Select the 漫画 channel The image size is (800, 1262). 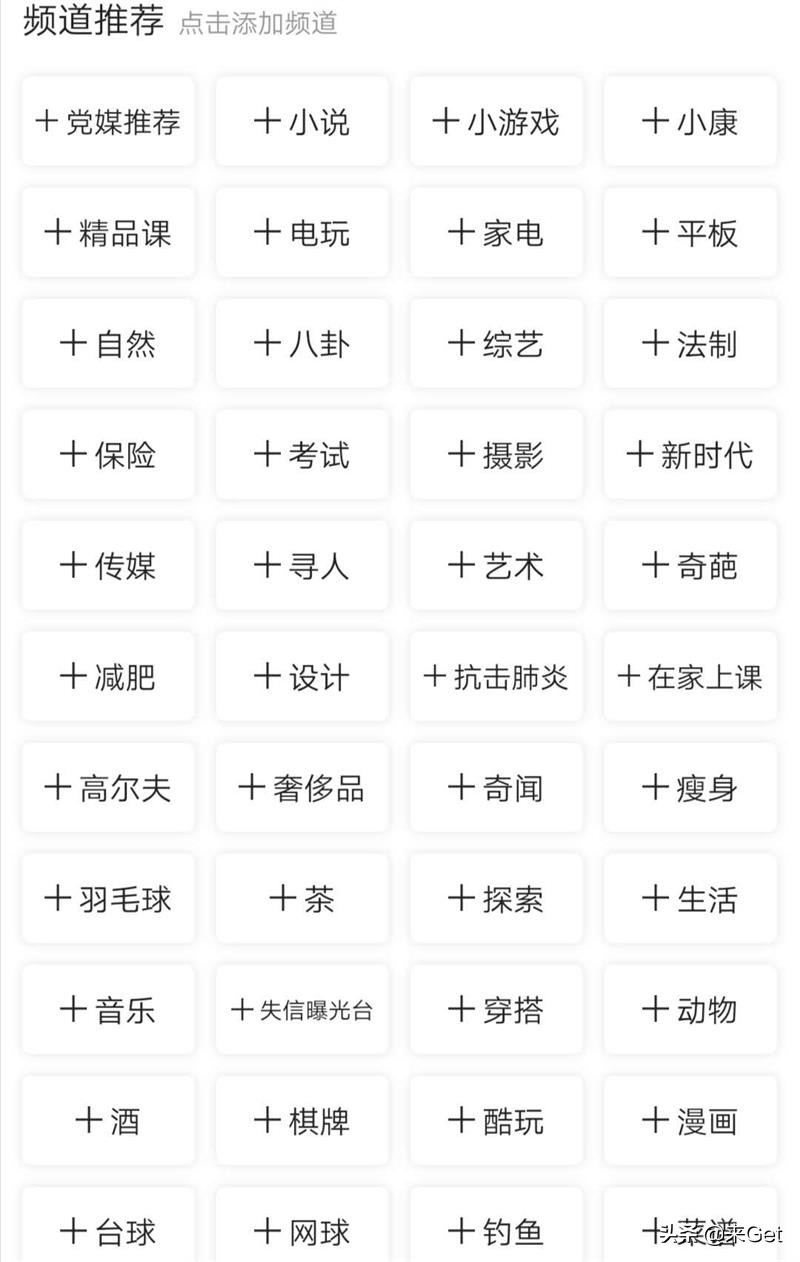pyautogui.click(x=690, y=1121)
